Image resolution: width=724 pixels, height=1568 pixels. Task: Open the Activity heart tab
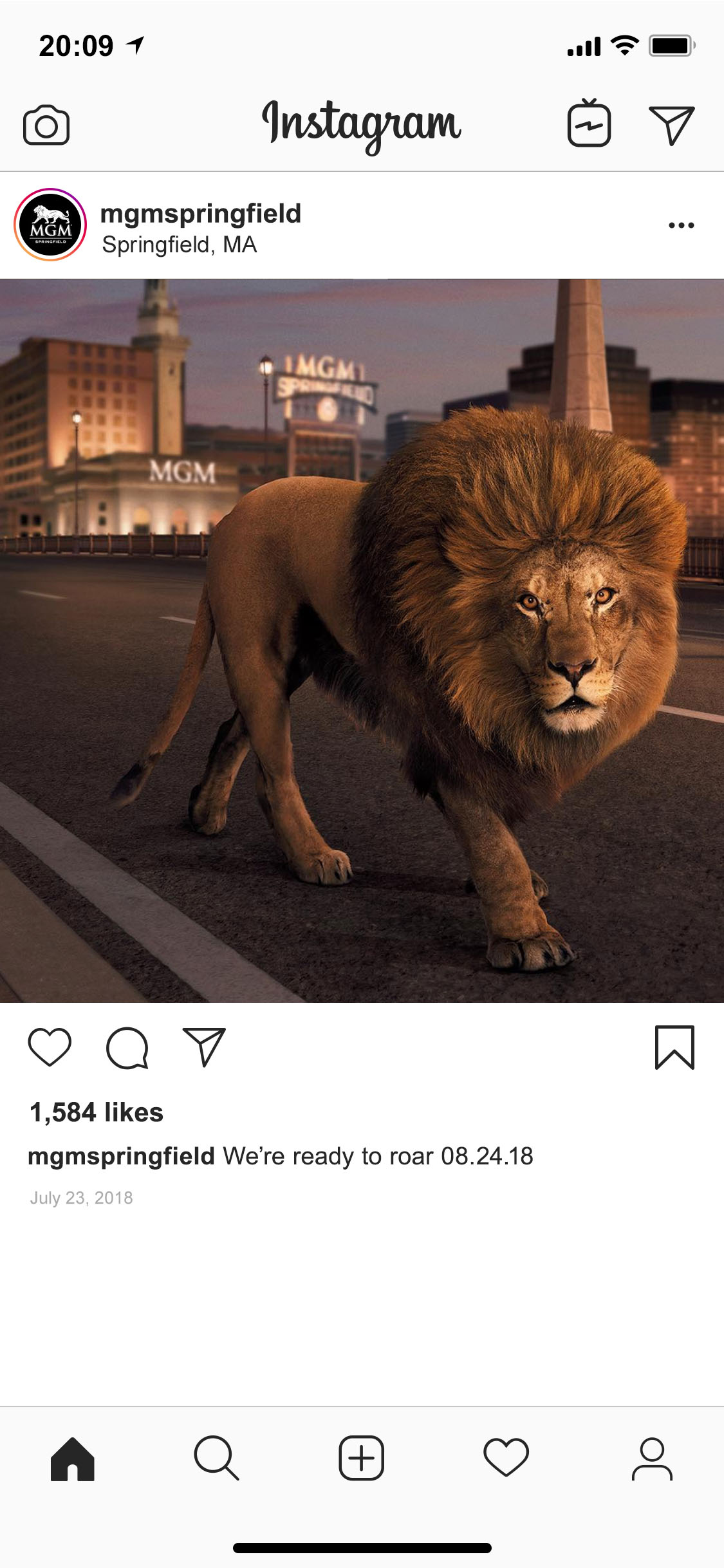click(x=506, y=1459)
